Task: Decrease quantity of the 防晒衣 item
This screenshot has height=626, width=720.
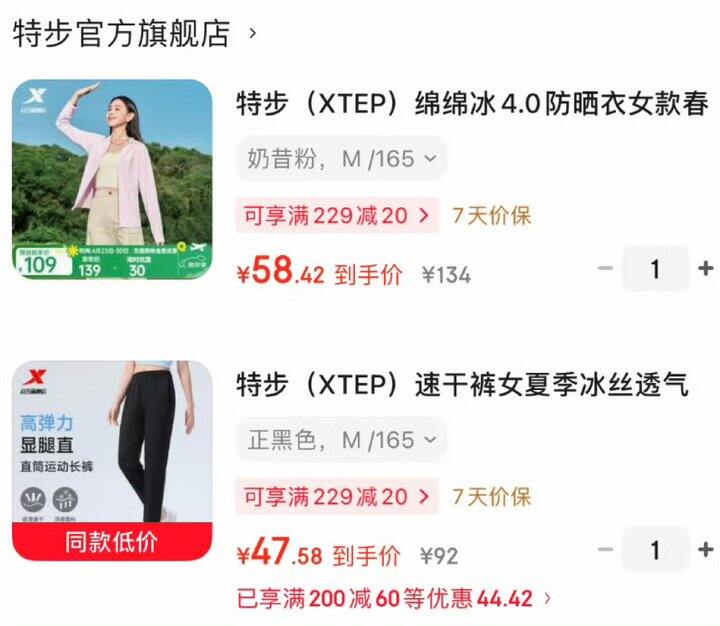Action: tap(605, 269)
